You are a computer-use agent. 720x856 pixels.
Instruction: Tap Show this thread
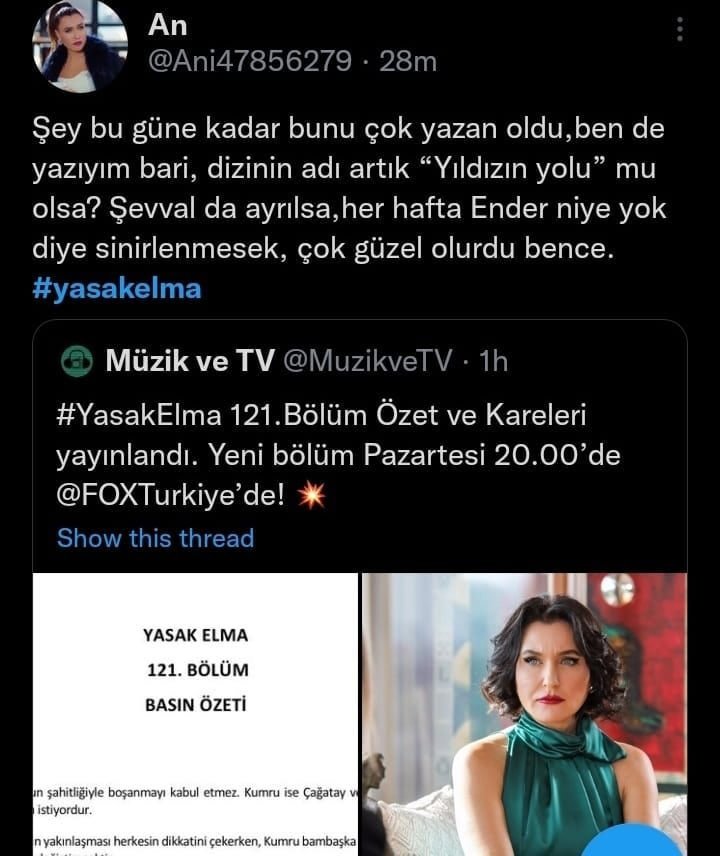[x=155, y=537]
